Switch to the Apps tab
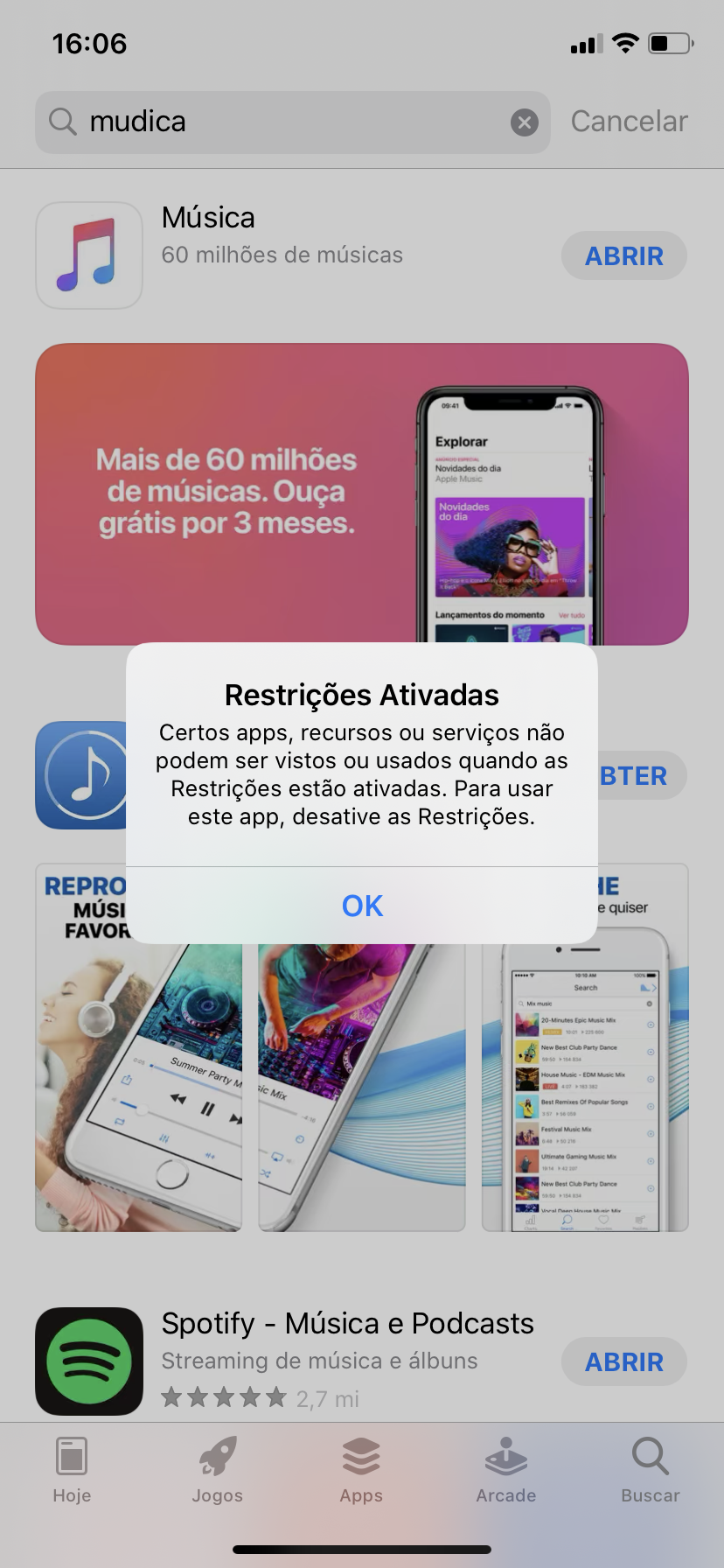724x1568 pixels. coord(361,1470)
